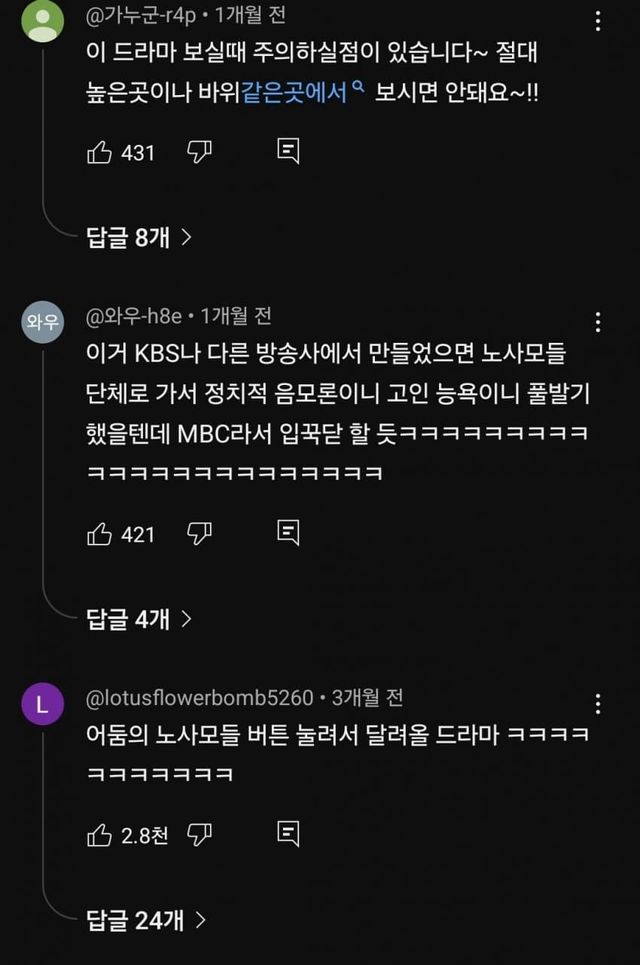Open the 와우 avatar of @와우-h8e
This screenshot has height=965, width=640.
point(42,323)
